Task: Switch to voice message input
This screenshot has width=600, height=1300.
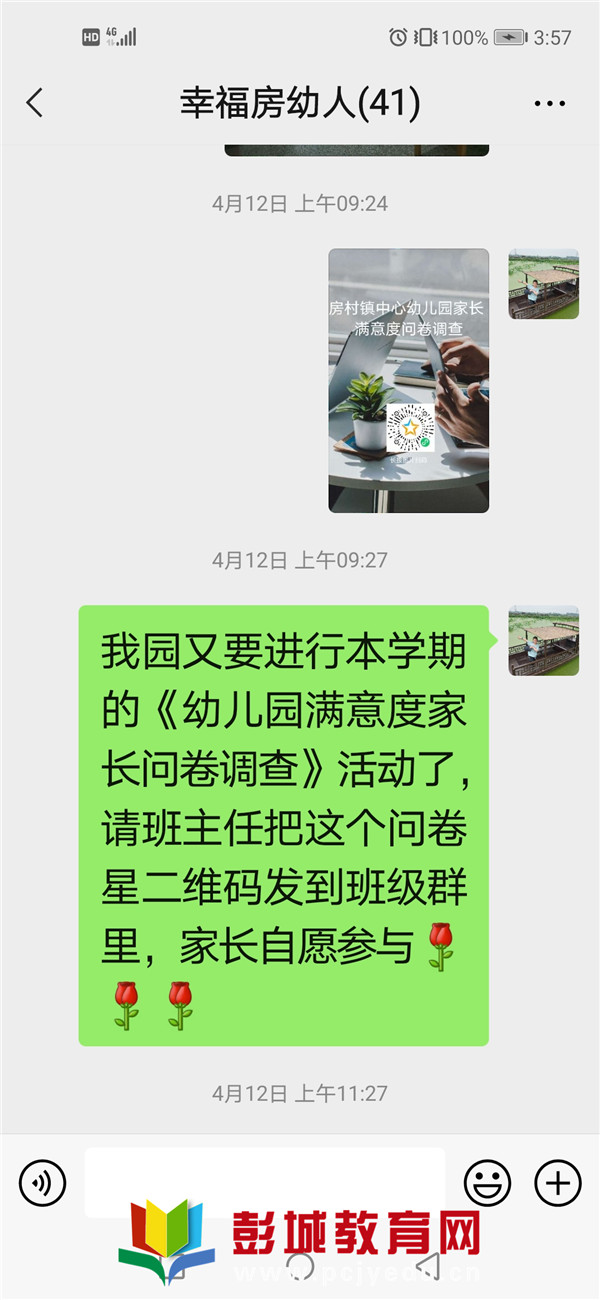Action: tap(42, 1183)
